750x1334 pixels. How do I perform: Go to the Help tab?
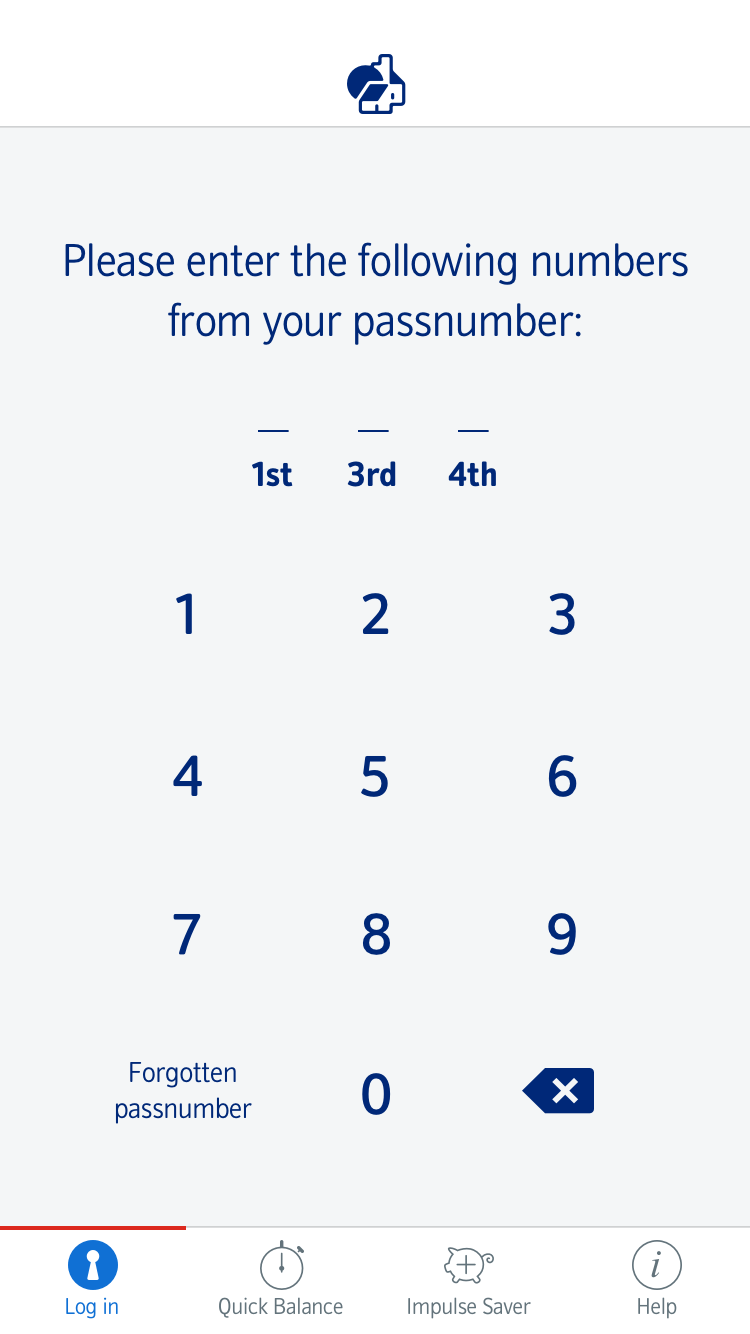(x=656, y=1280)
